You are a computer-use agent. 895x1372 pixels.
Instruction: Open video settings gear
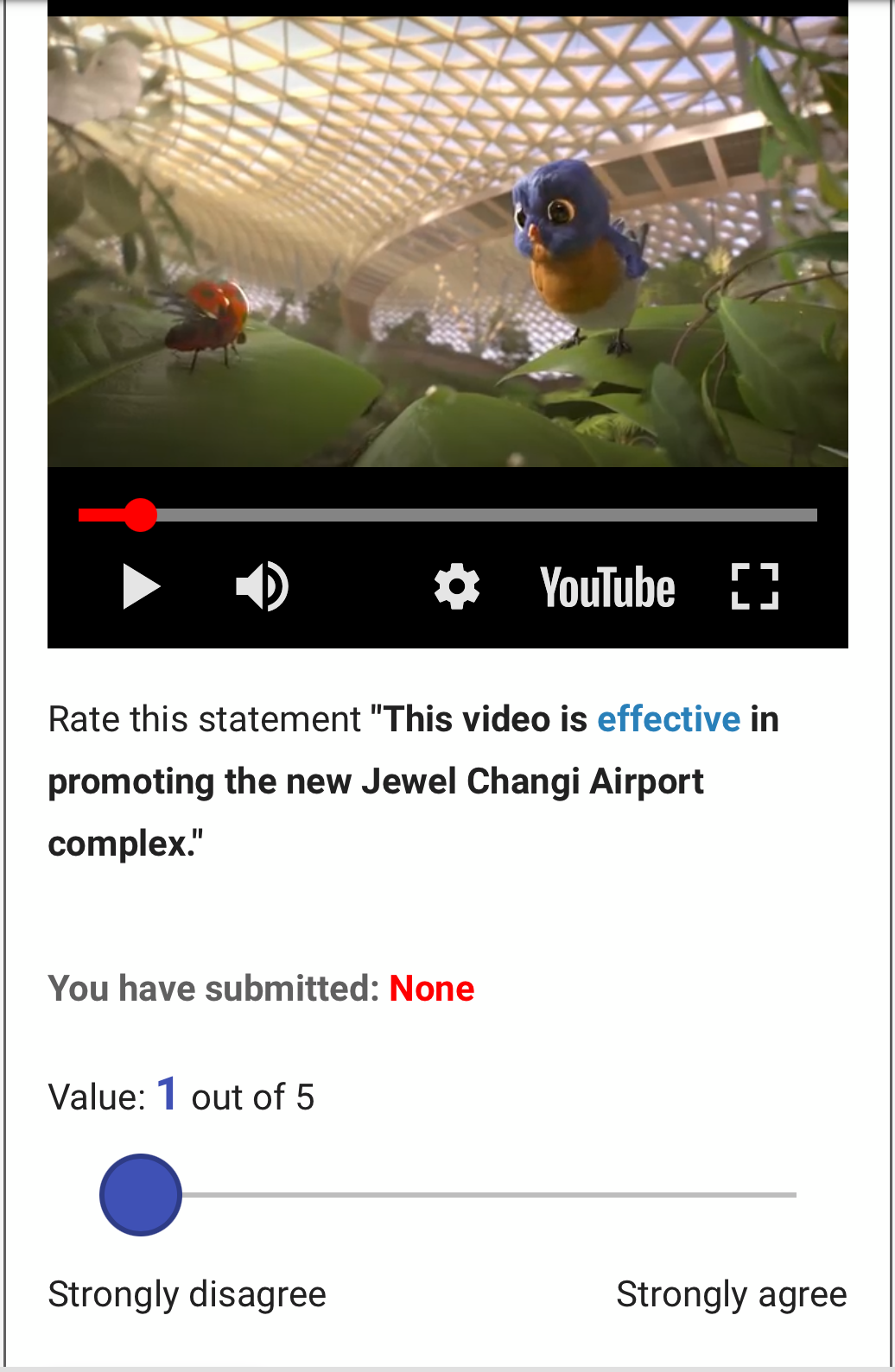coord(456,587)
